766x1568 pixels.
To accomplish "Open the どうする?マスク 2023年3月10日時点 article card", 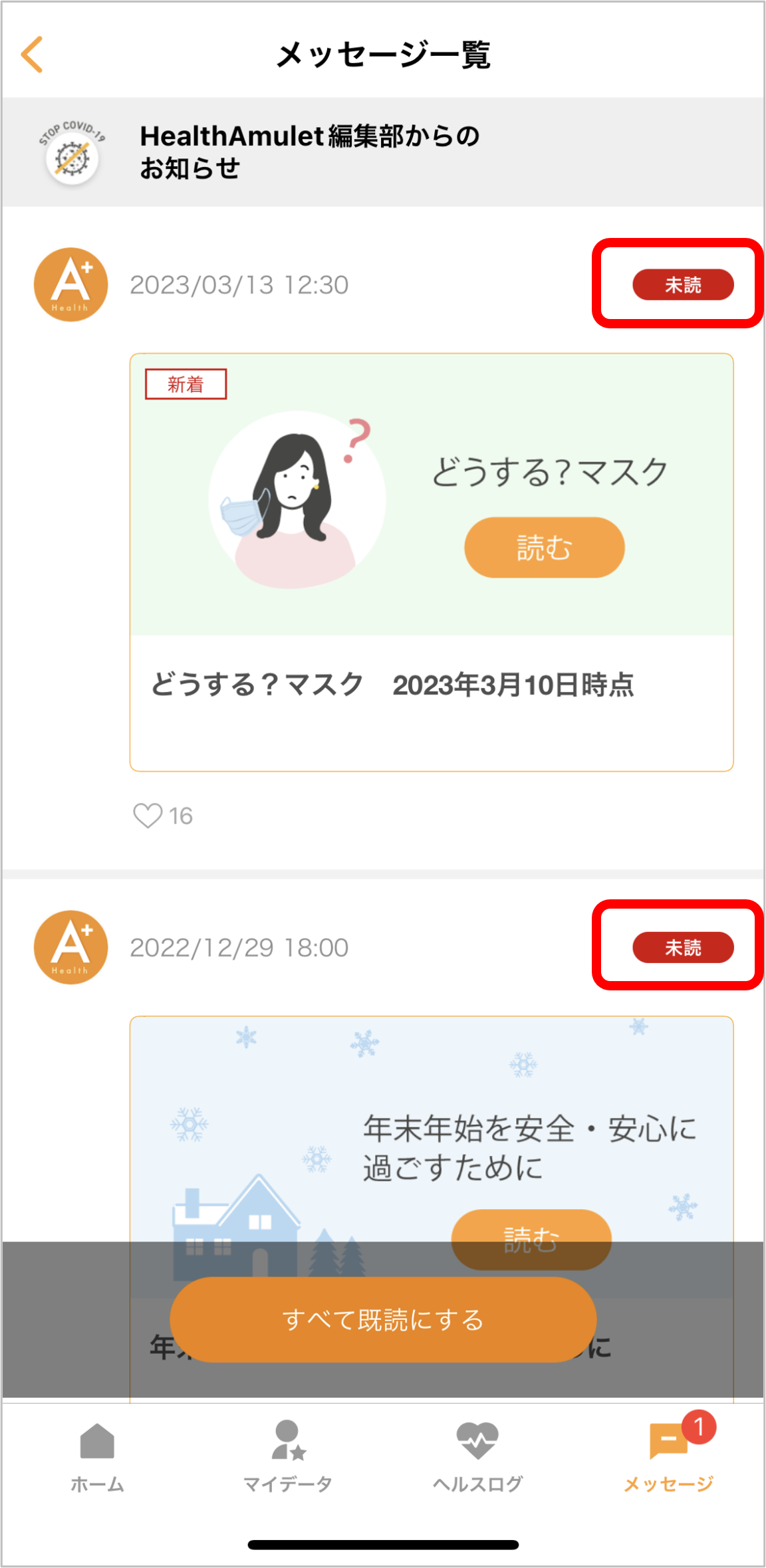I will coord(432,562).
